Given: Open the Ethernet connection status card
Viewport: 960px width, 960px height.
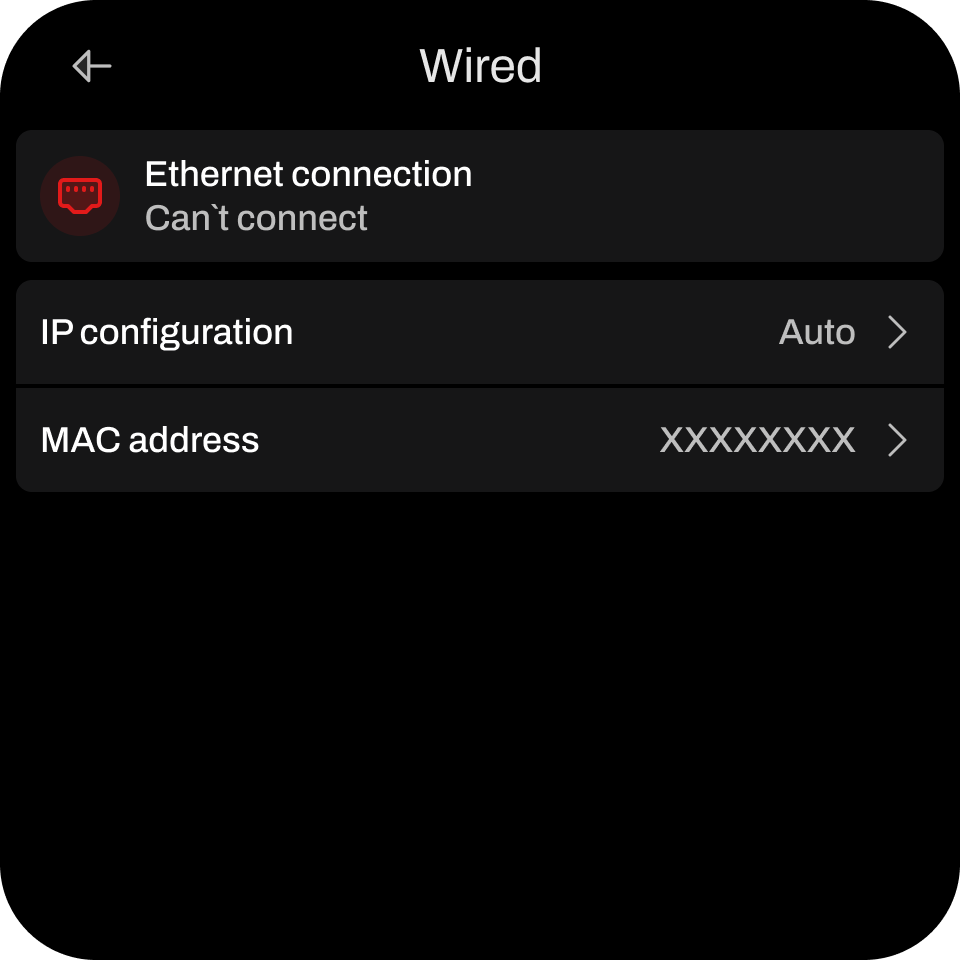Looking at the screenshot, I should tap(480, 196).
